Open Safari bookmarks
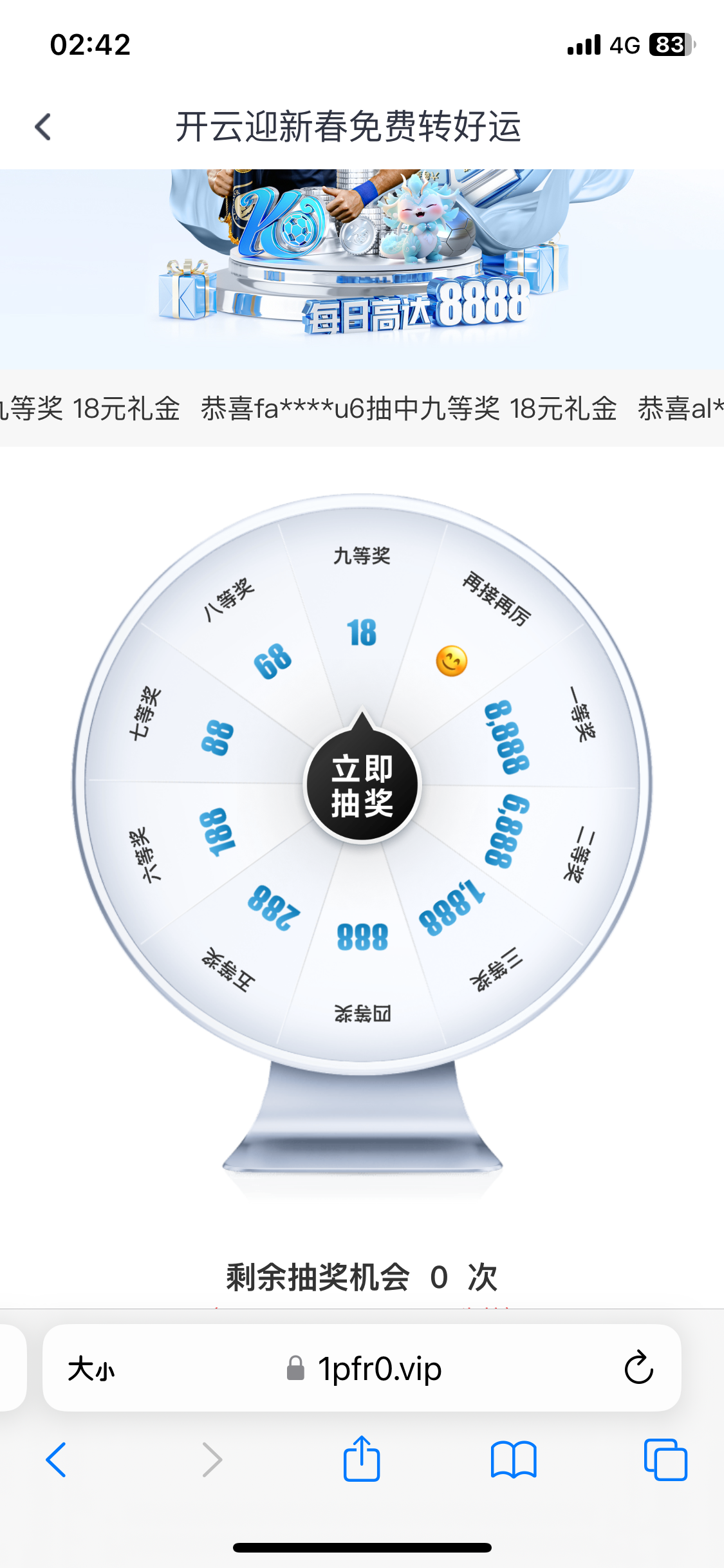724x1568 pixels. [x=513, y=1460]
